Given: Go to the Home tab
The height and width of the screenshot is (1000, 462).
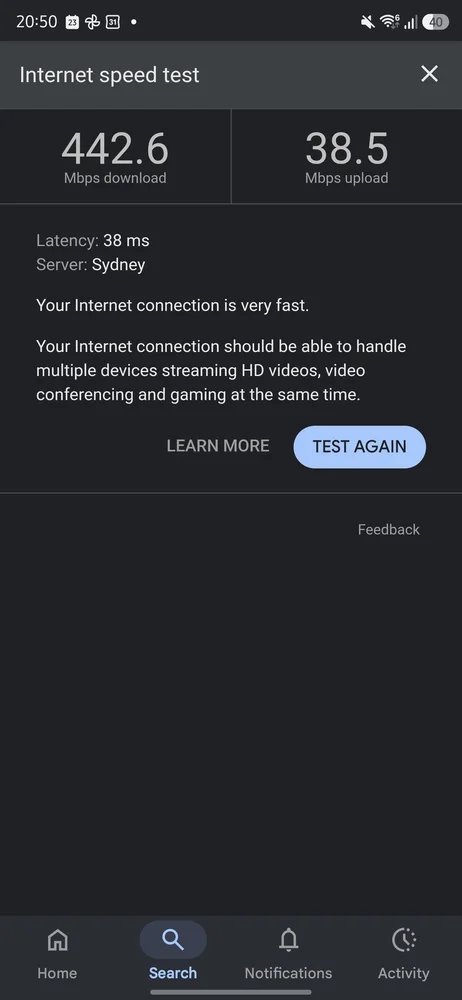Looking at the screenshot, I should (57, 955).
